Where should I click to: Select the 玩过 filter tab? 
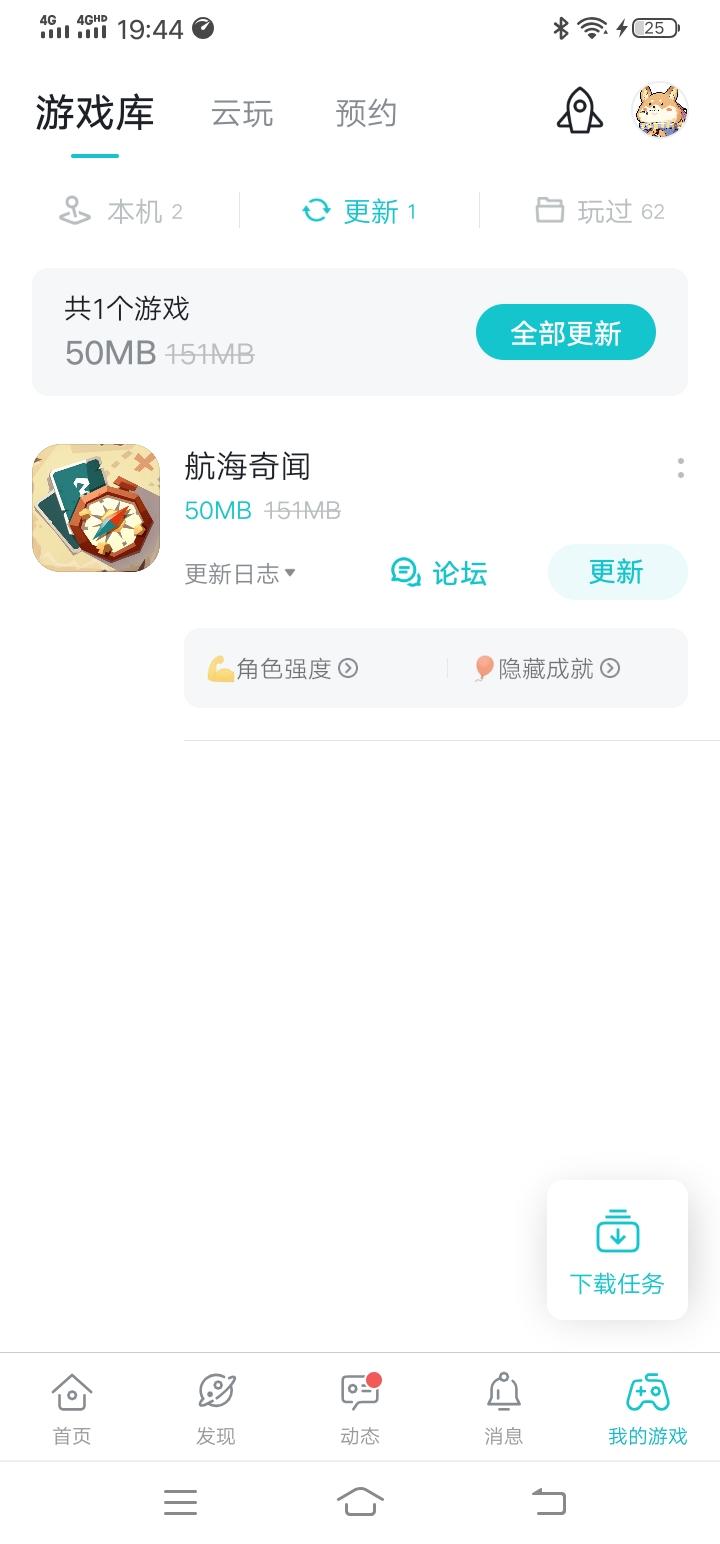(600, 211)
